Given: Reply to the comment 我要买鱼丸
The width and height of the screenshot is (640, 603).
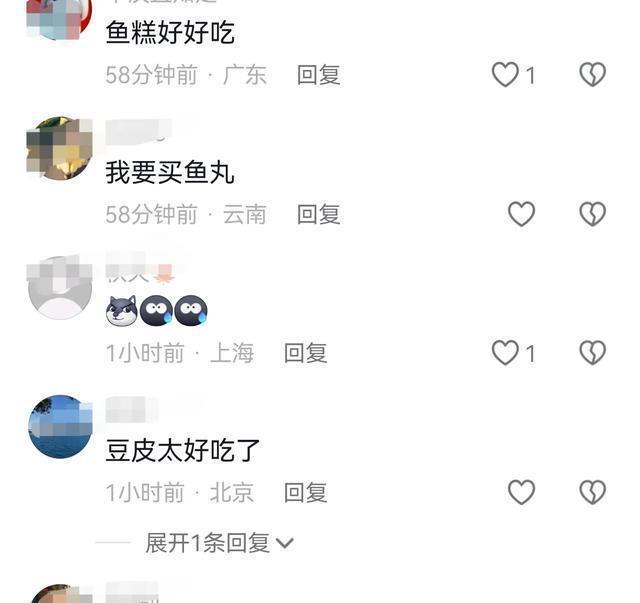Looking at the screenshot, I should point(319,213).
